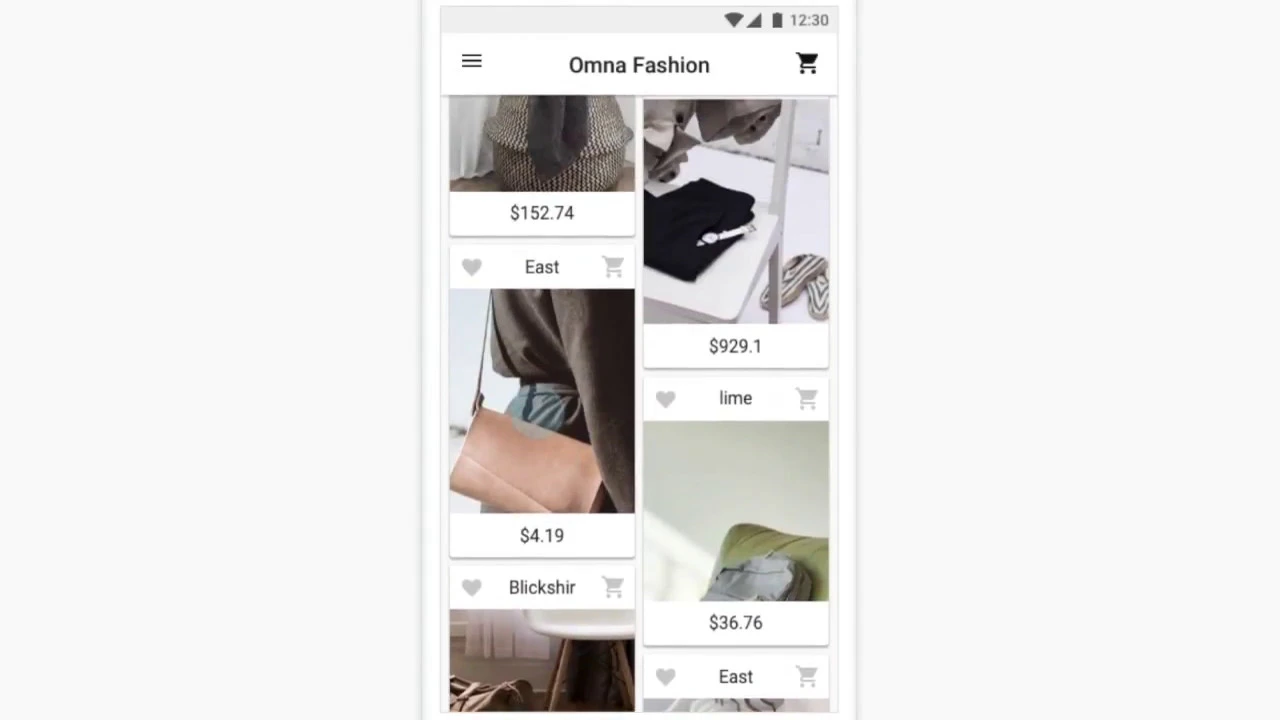Image resolution: width=1280 pixels, height=720 pixels.
Task: View the product priced $152.74
Action: [x=541, y=143]
